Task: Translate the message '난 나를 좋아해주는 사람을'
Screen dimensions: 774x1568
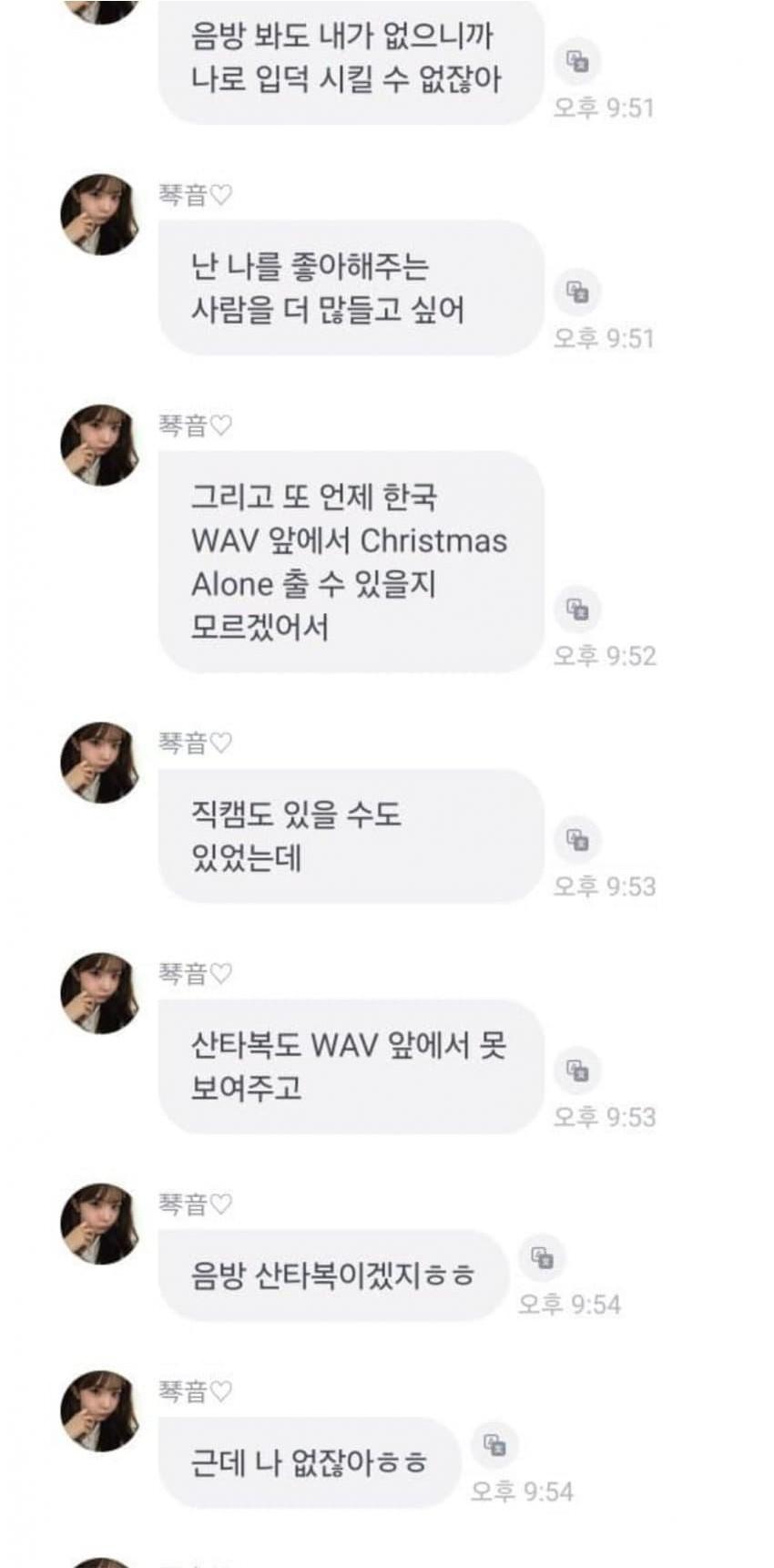Action: coord(577,292)
